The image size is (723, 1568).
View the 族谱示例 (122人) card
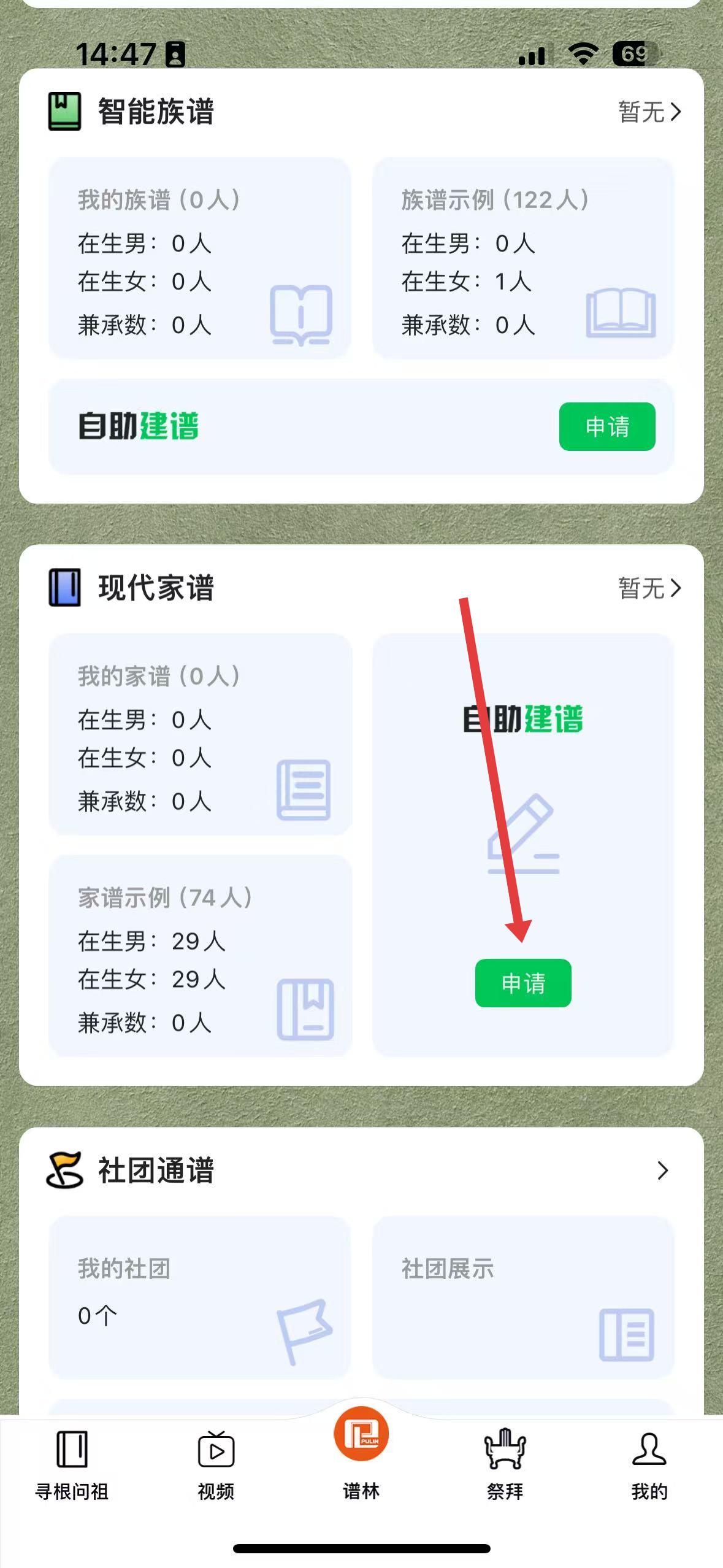(523, 258)
